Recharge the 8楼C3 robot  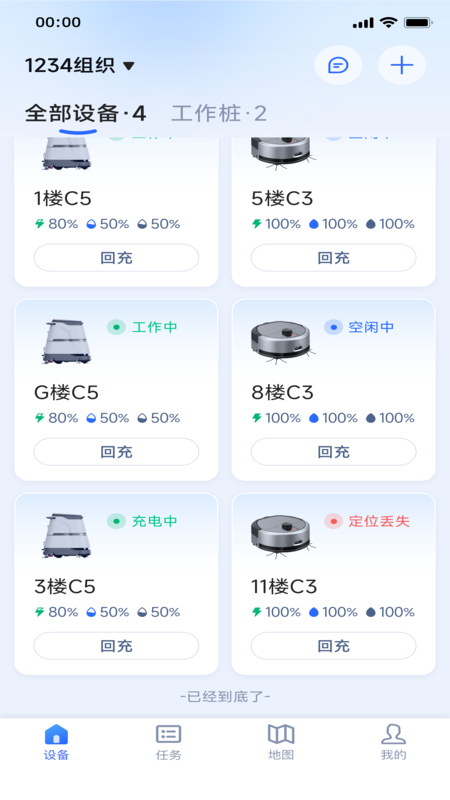pos(333,452)
